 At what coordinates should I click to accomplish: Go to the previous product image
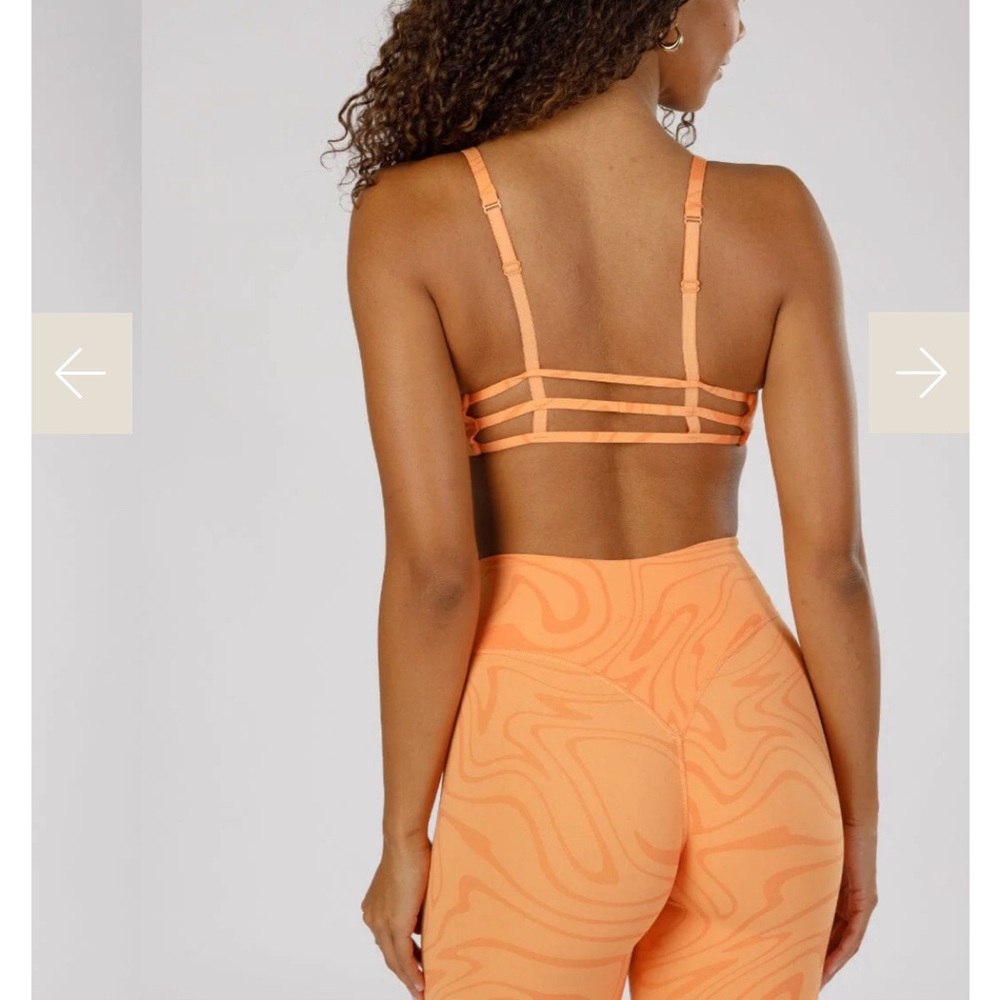point(81,373)
